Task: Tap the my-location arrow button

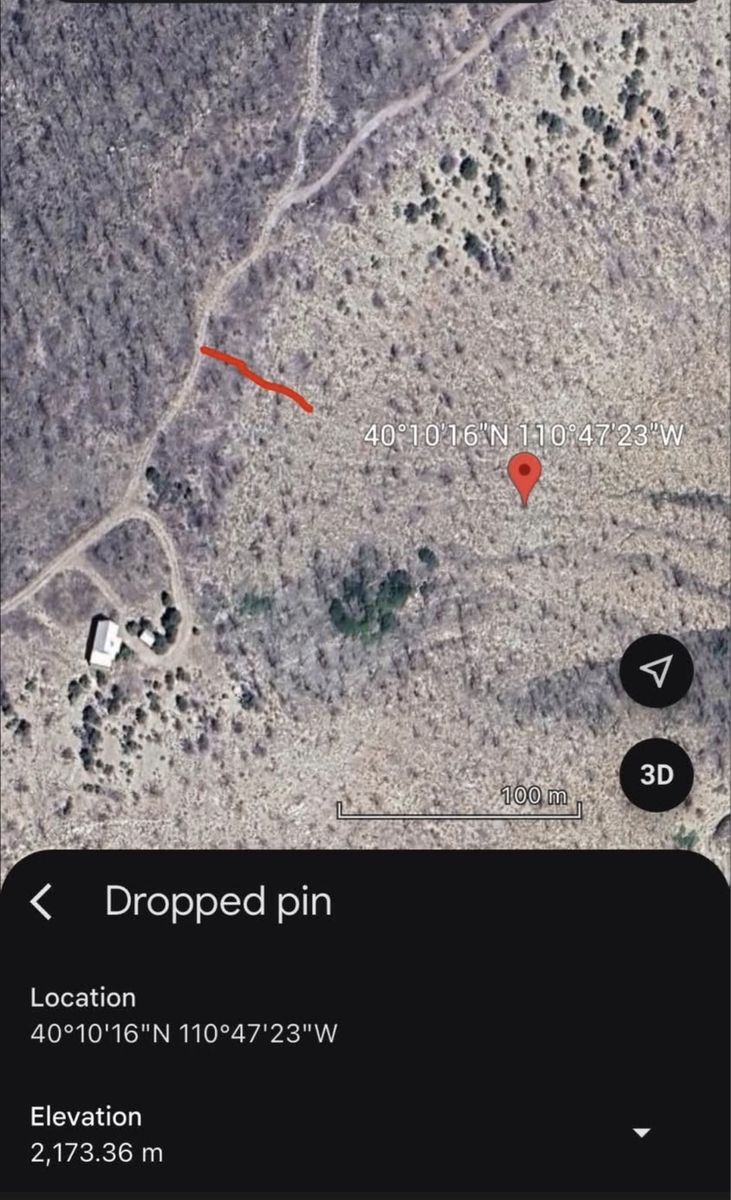Action: tap(656, 672)
